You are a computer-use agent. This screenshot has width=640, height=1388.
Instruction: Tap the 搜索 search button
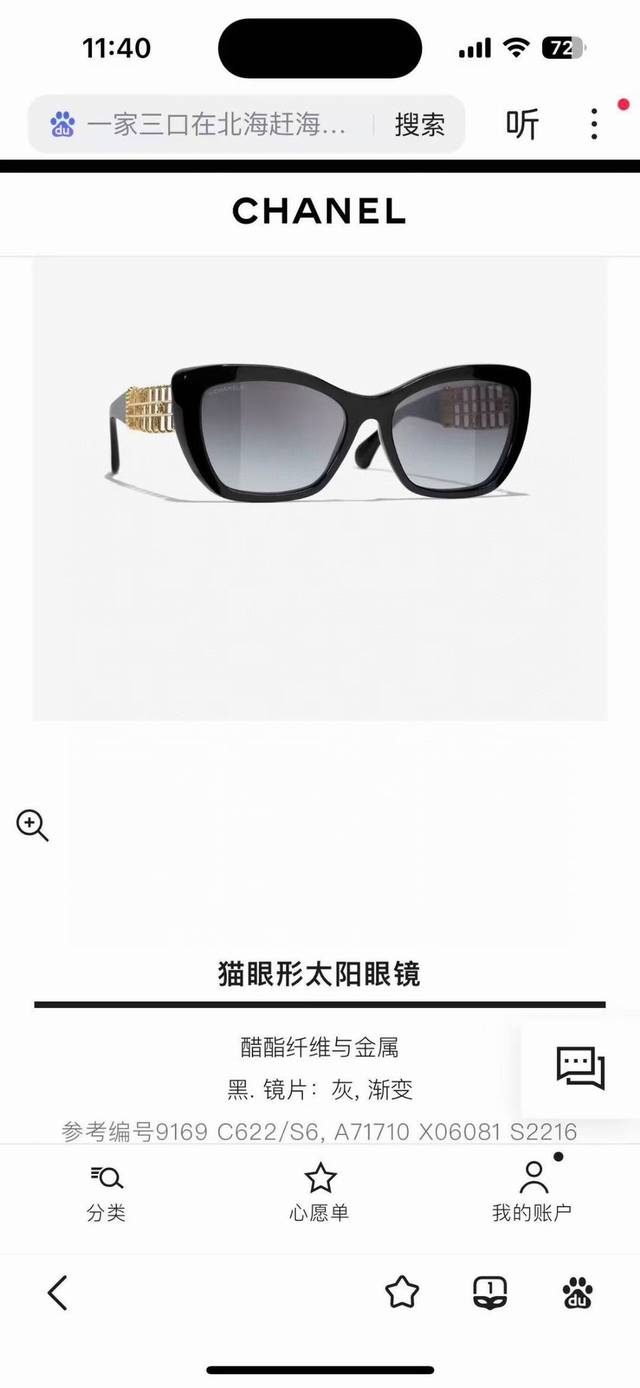tap(419, 125)
